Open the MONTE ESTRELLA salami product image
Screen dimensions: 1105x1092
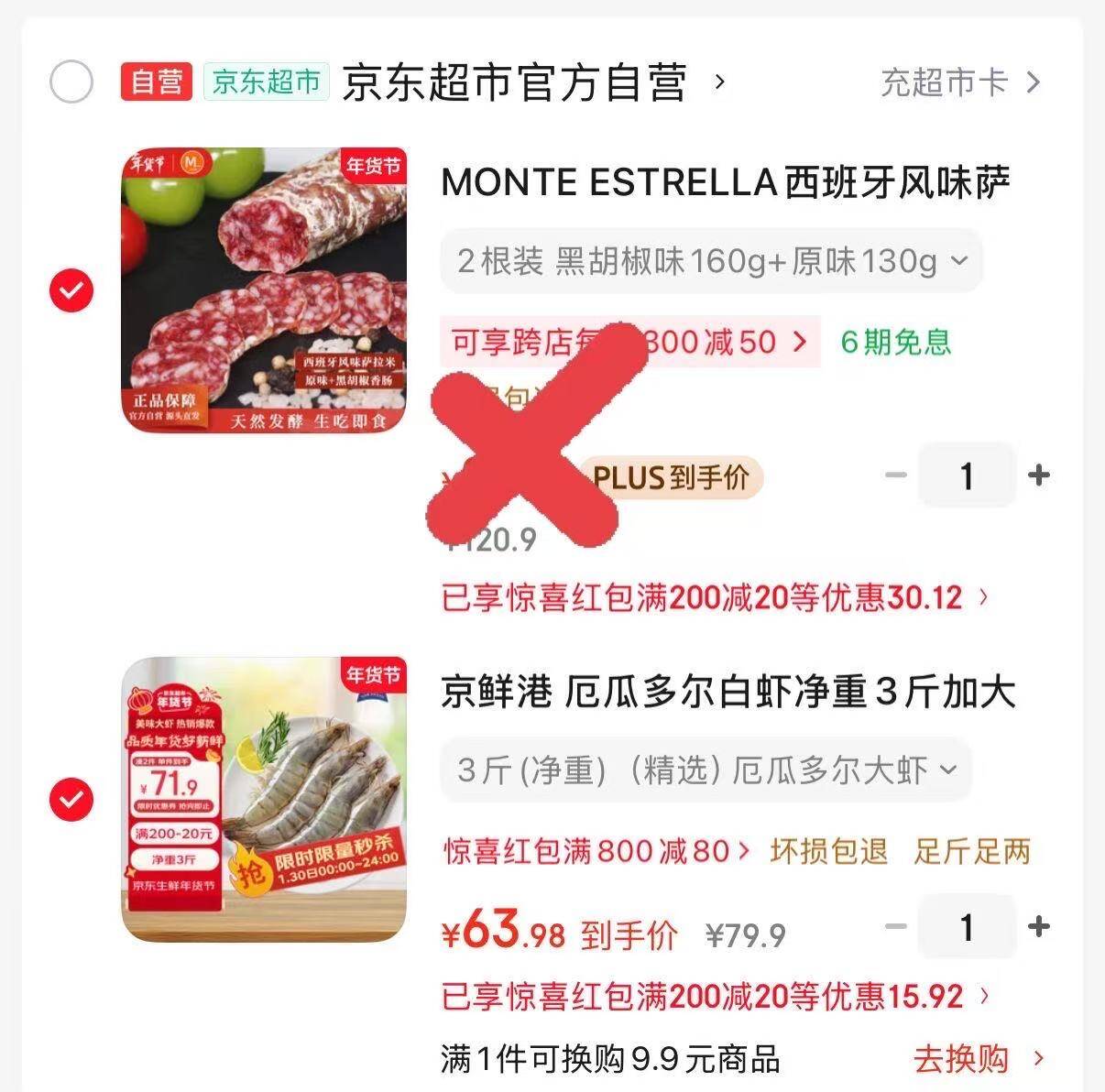click(x=264, y=289)
